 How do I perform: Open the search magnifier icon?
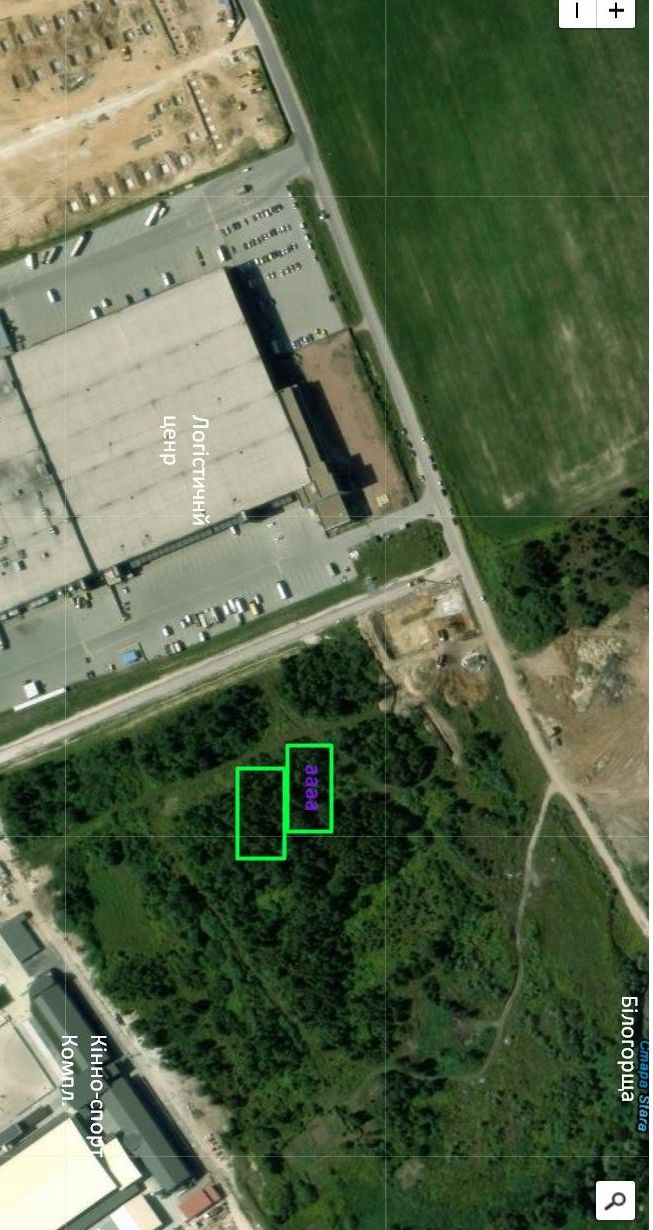pos(615,1199)
